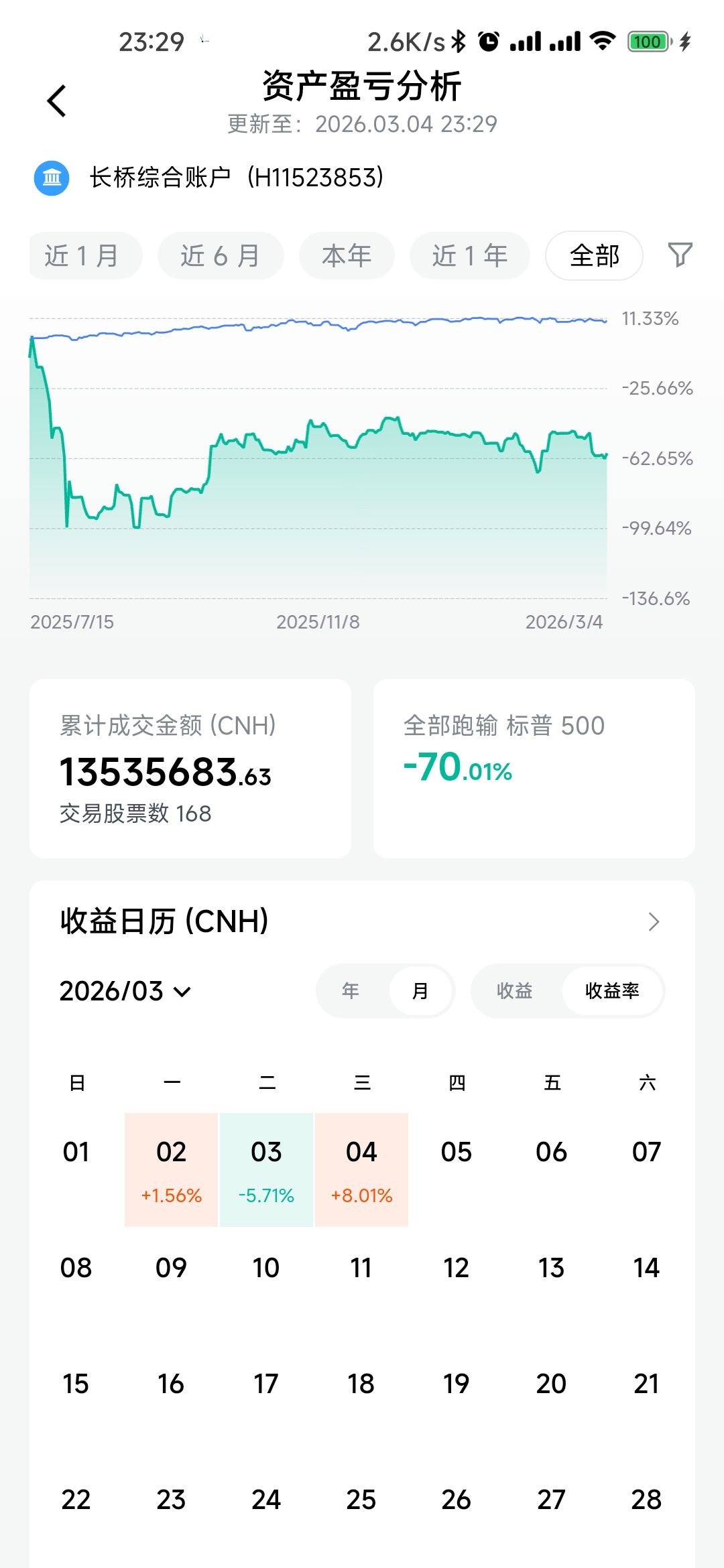Go back from 资产盈亏分析 page

[57, 101]
